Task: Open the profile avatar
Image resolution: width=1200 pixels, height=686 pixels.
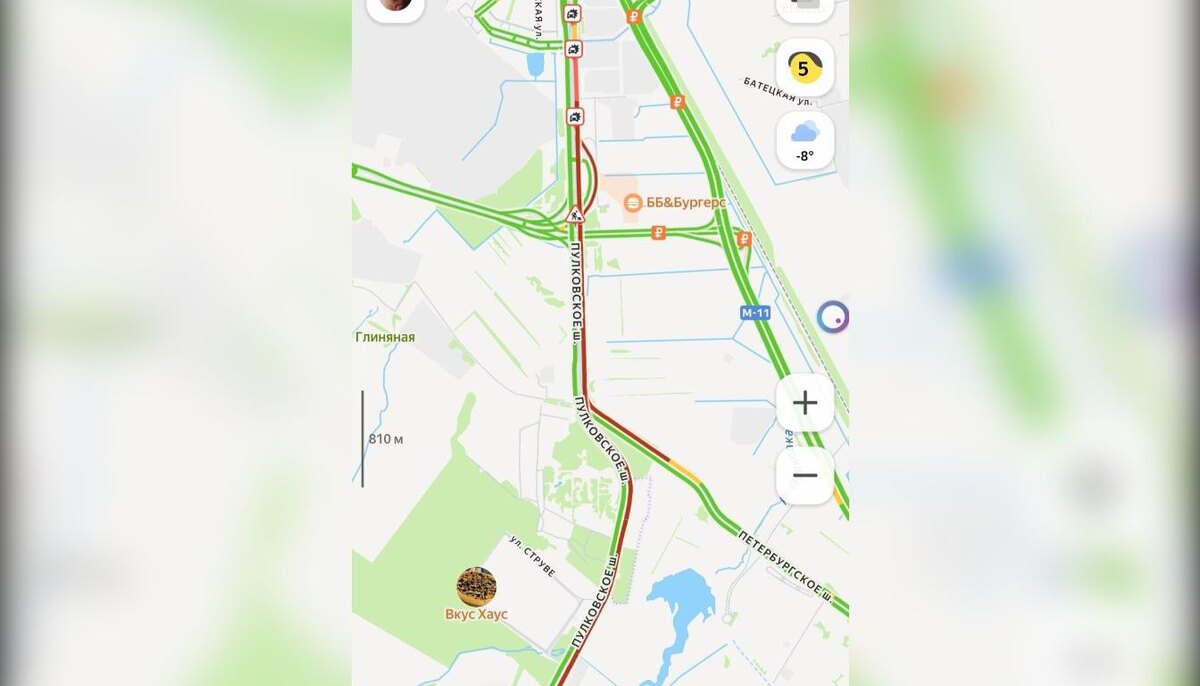Action: 396,6
